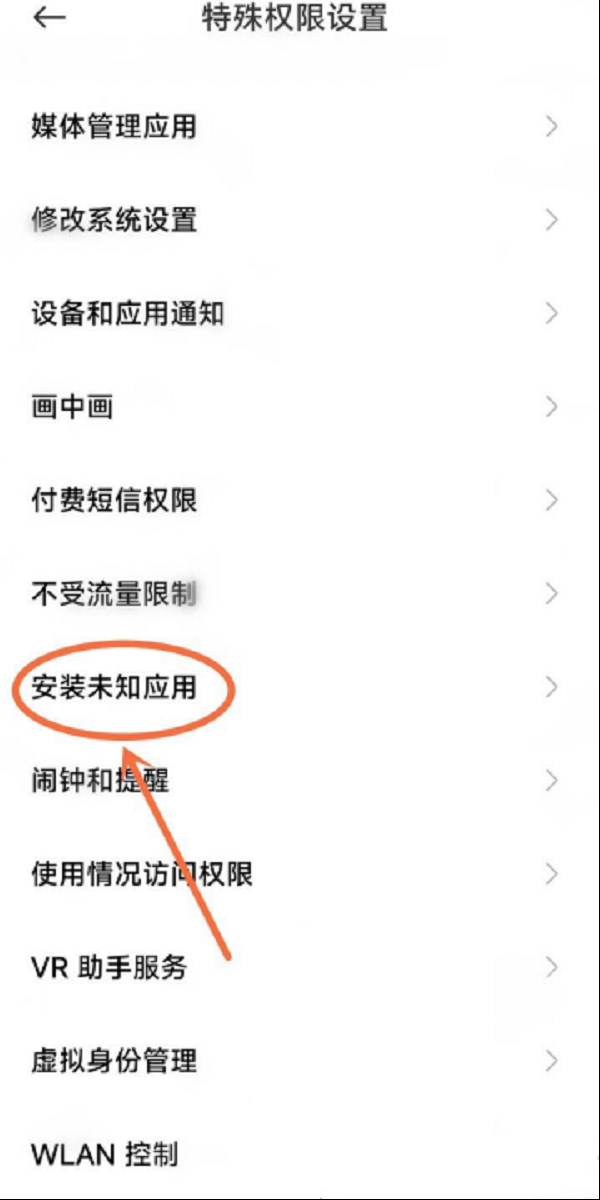The image size is (600, 1200).
Task: Go back using the arrow icon
Action: [50, 19]
